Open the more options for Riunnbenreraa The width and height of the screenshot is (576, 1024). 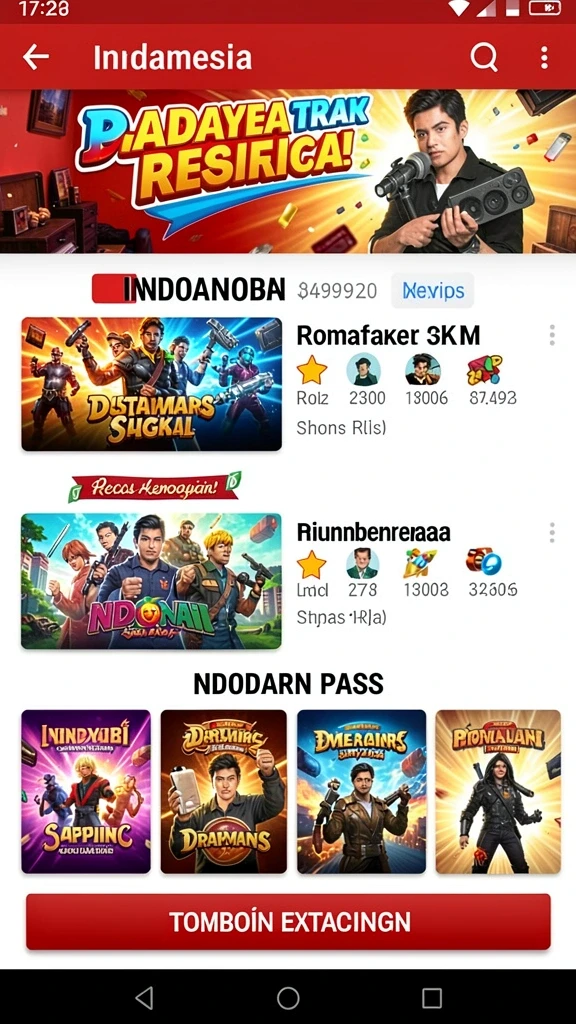552,532
